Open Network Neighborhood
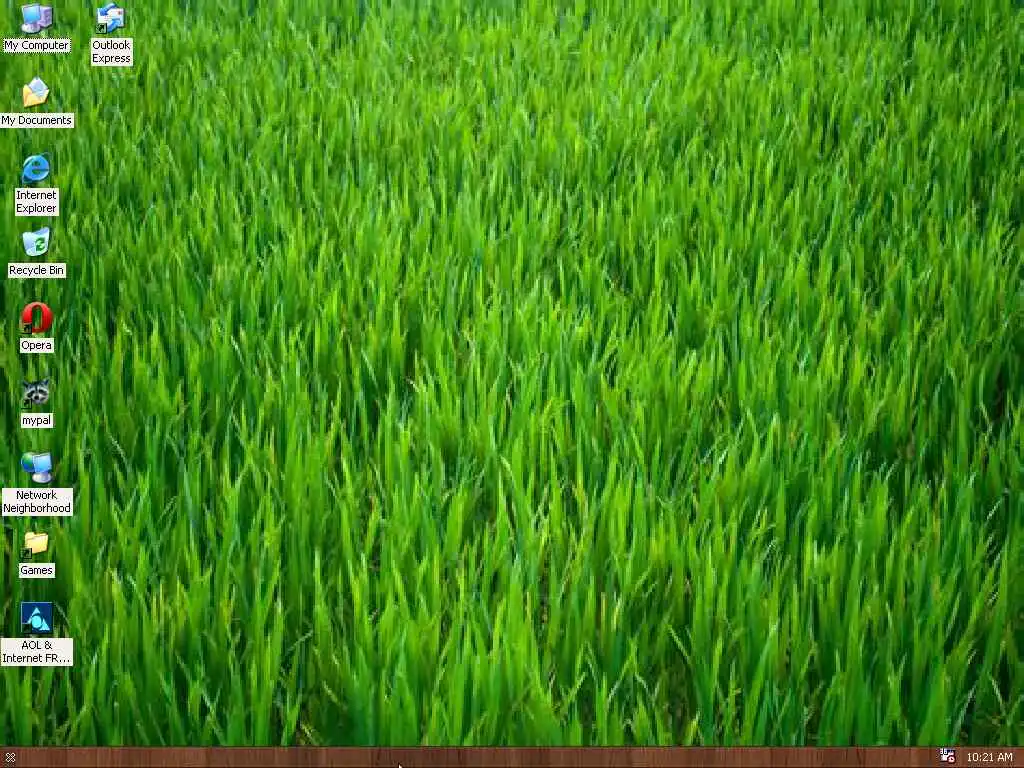Screen dimensions: 1024x768 [36, 469]
